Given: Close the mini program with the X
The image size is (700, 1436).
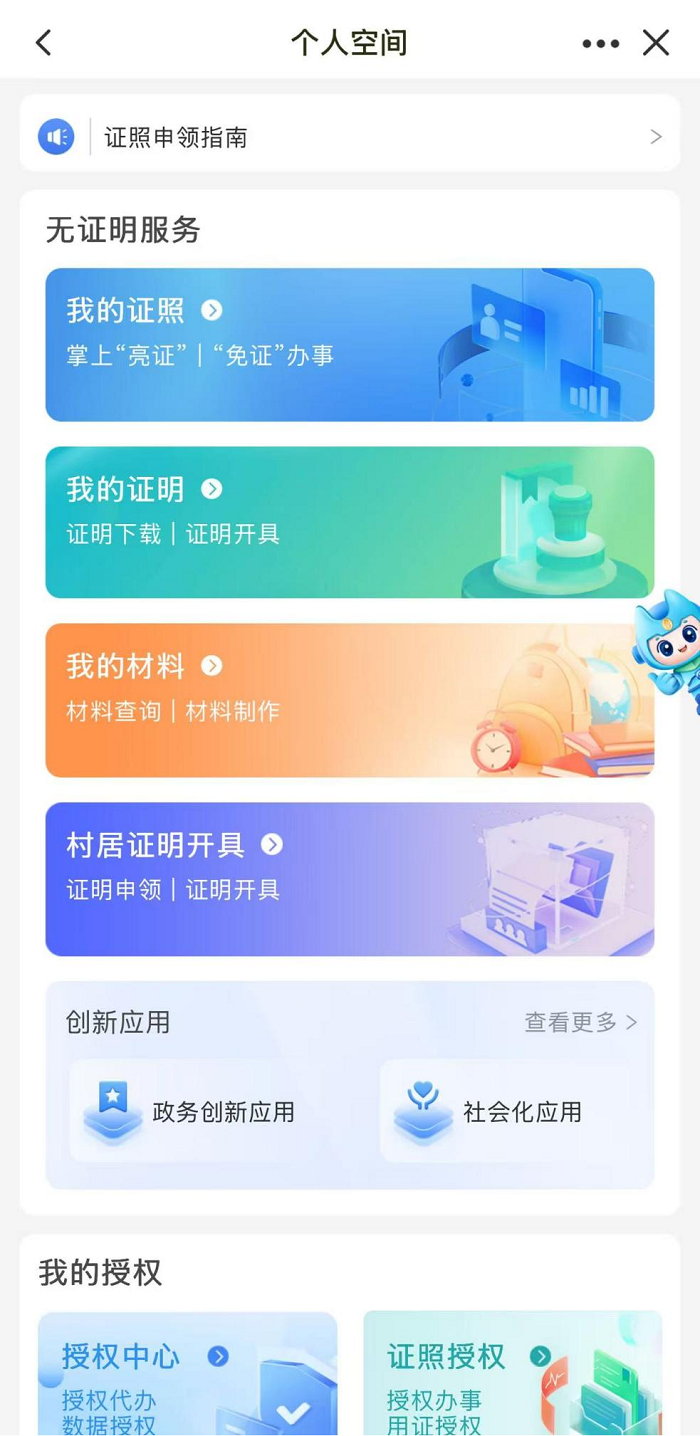Looking at the screenshot, I should (x=656, y=42).
